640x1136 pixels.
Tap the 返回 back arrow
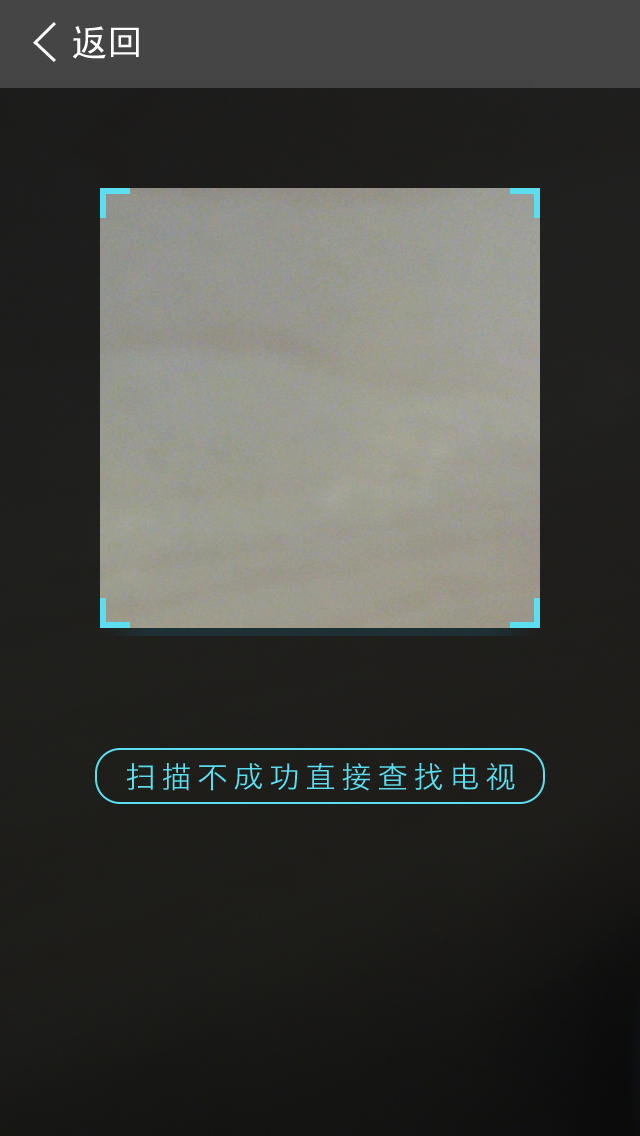pos(45,43)
